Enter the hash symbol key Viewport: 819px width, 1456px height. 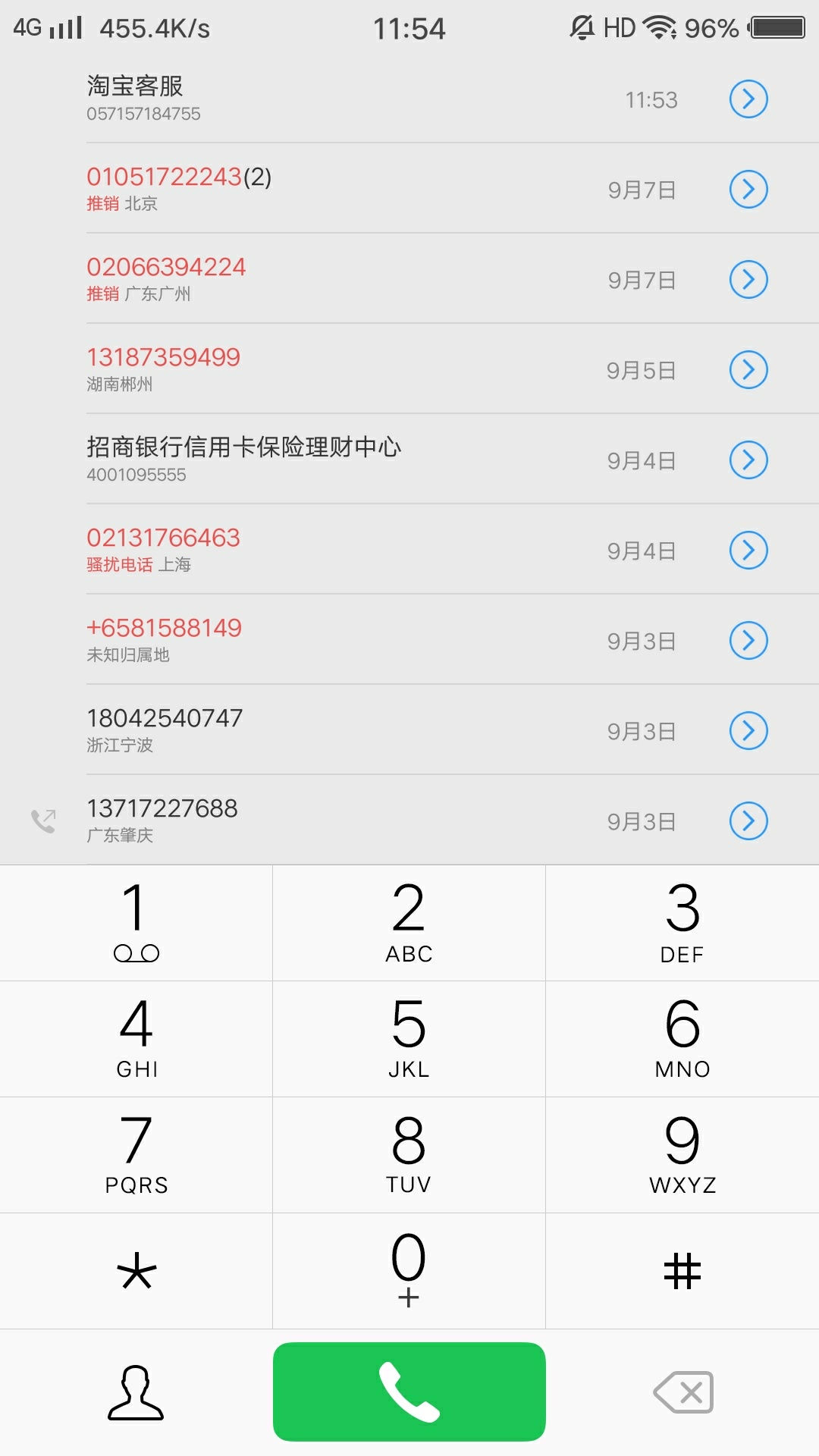(x=682, y=1271)
